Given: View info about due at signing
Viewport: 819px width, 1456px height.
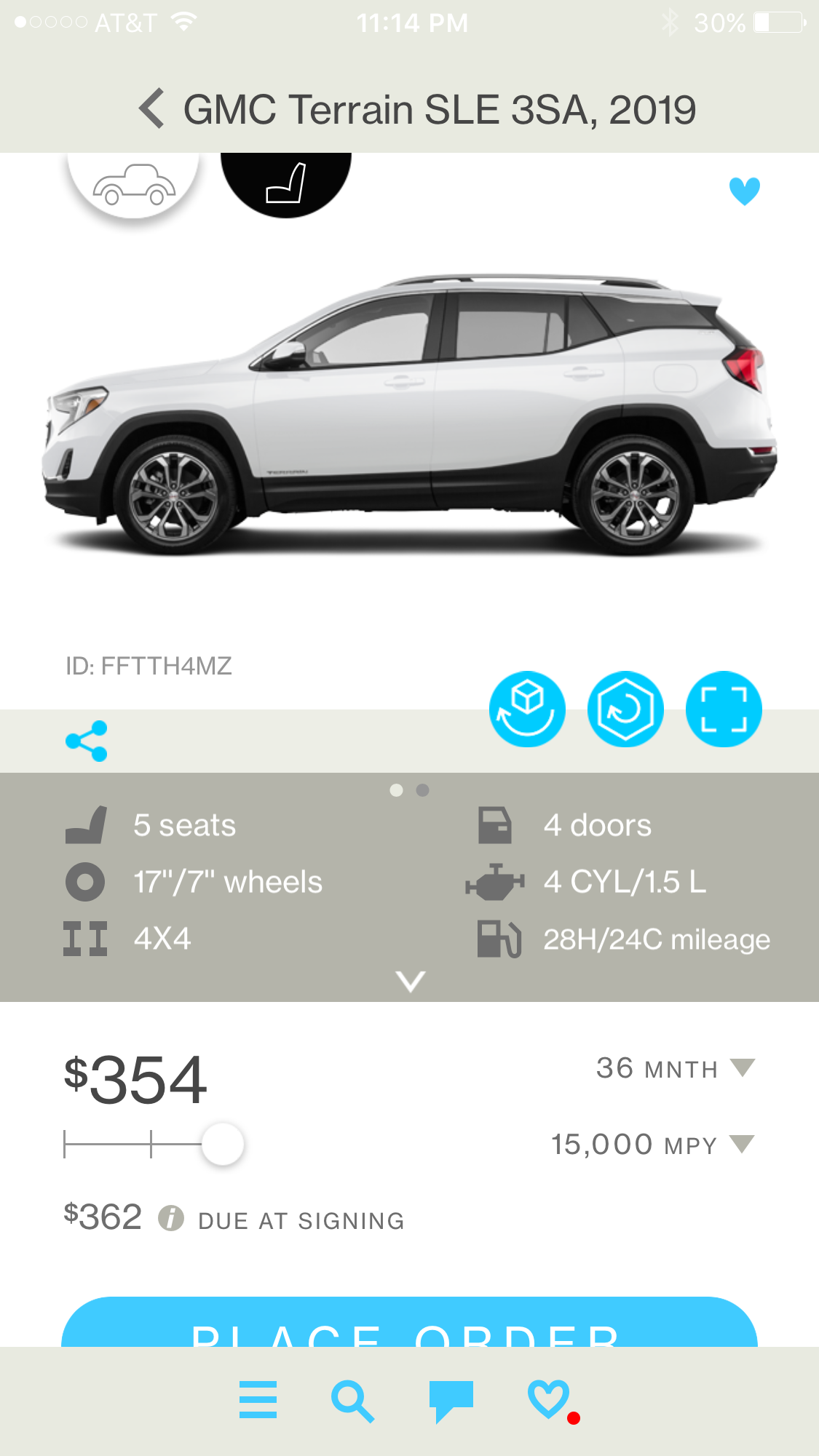Looking at the screenshot, I should coord(171,1217).
